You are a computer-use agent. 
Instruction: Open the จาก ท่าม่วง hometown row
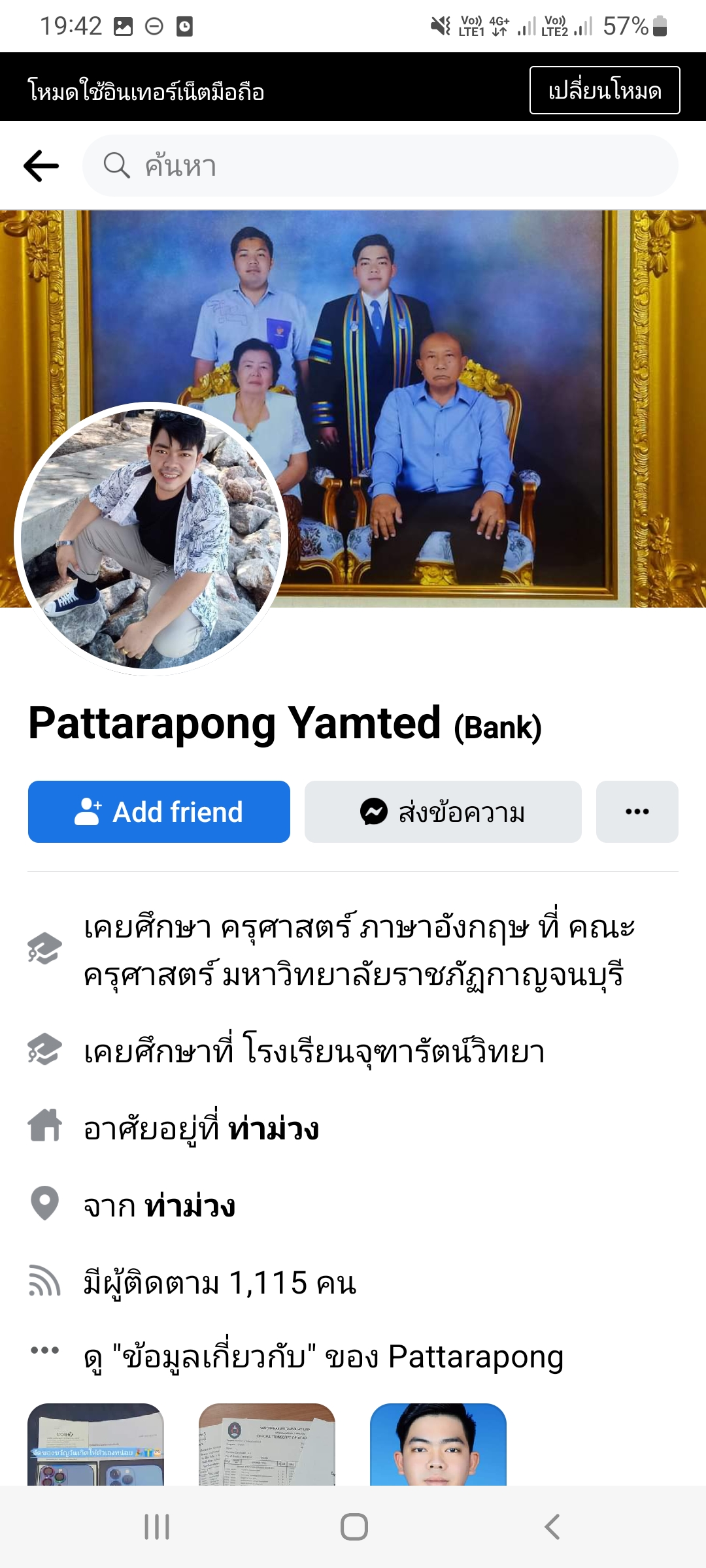click(160, 1206)
